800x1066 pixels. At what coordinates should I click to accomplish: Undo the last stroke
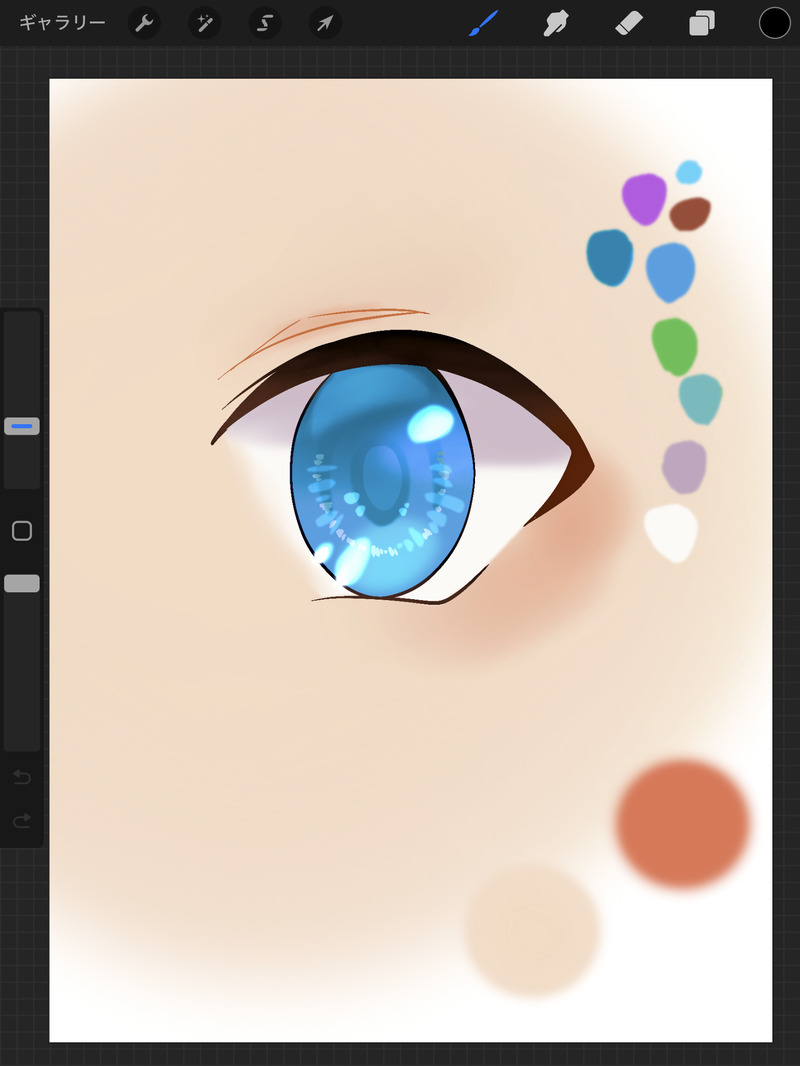(x=22, y=777)
